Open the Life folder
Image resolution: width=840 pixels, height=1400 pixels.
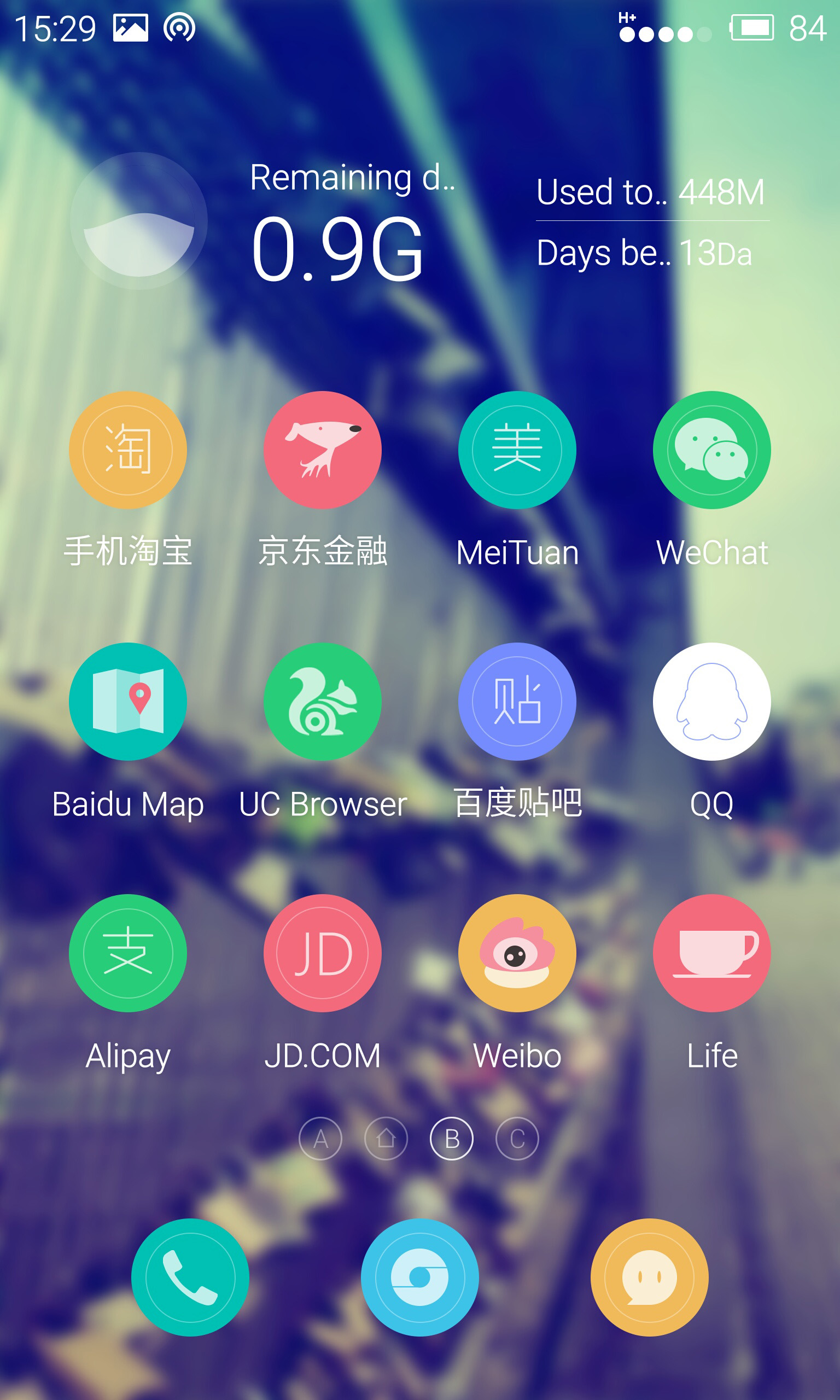coord(711,953)
